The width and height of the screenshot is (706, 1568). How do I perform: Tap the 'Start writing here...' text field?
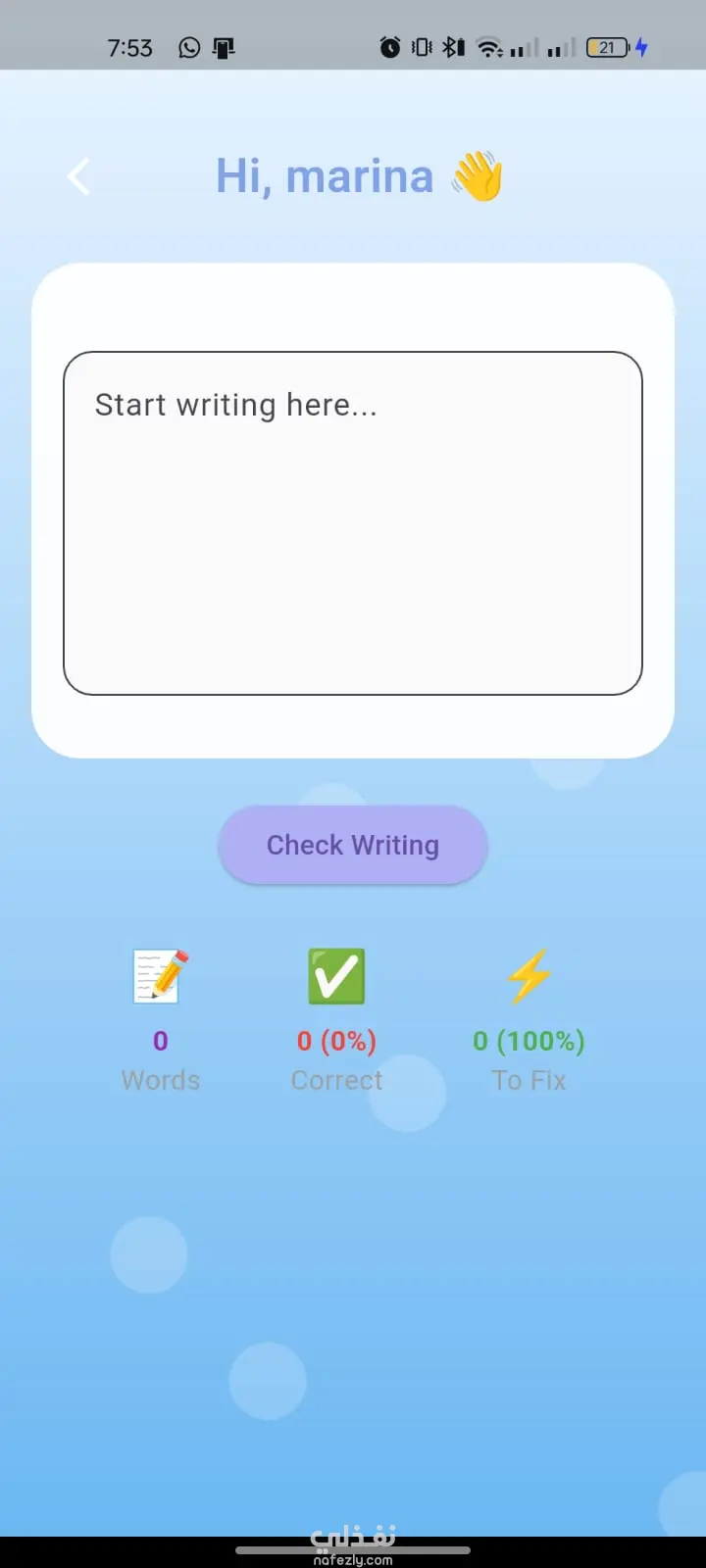(353, 523)
